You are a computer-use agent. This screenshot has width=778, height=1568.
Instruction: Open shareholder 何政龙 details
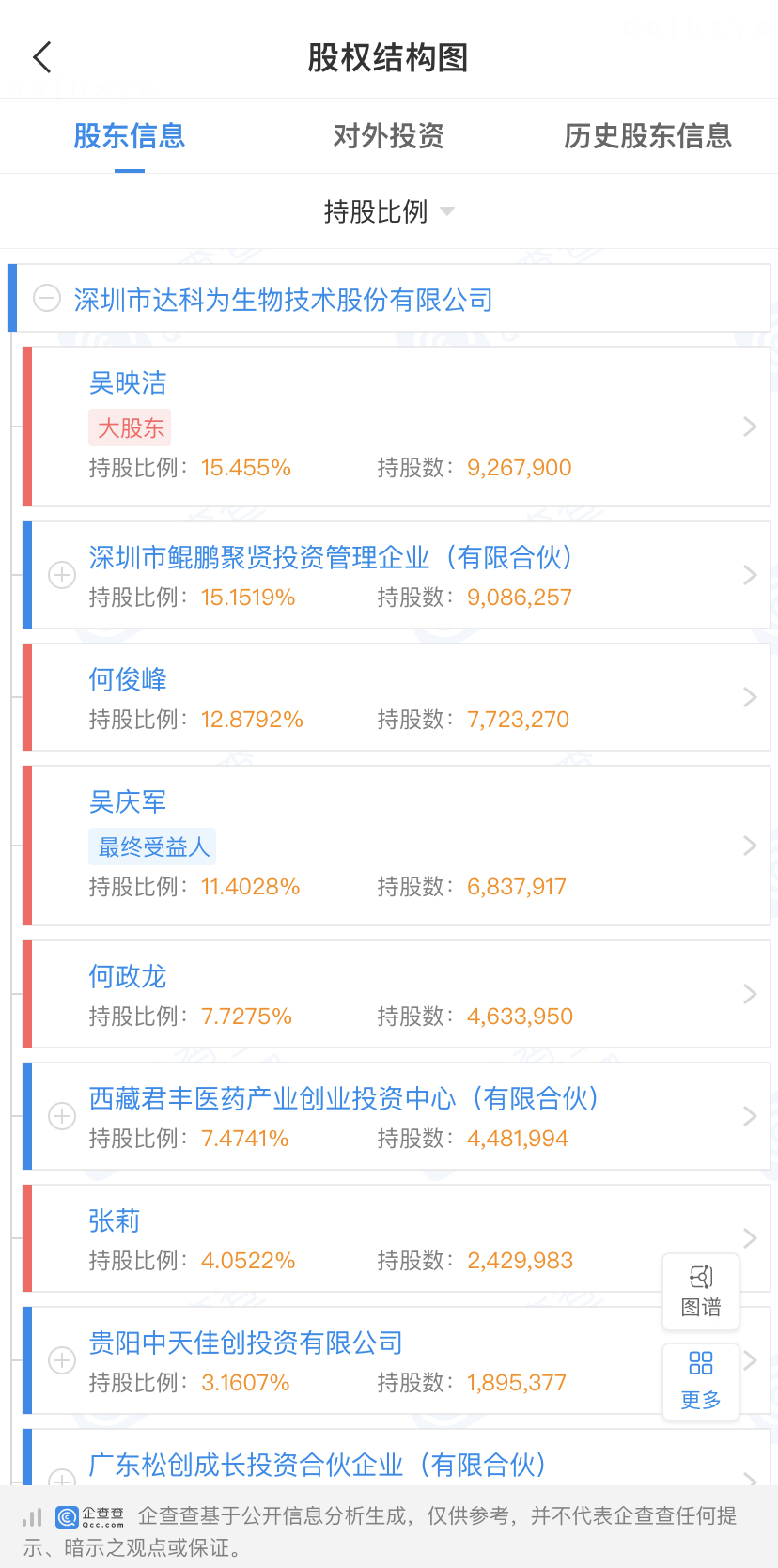[397, 994]
